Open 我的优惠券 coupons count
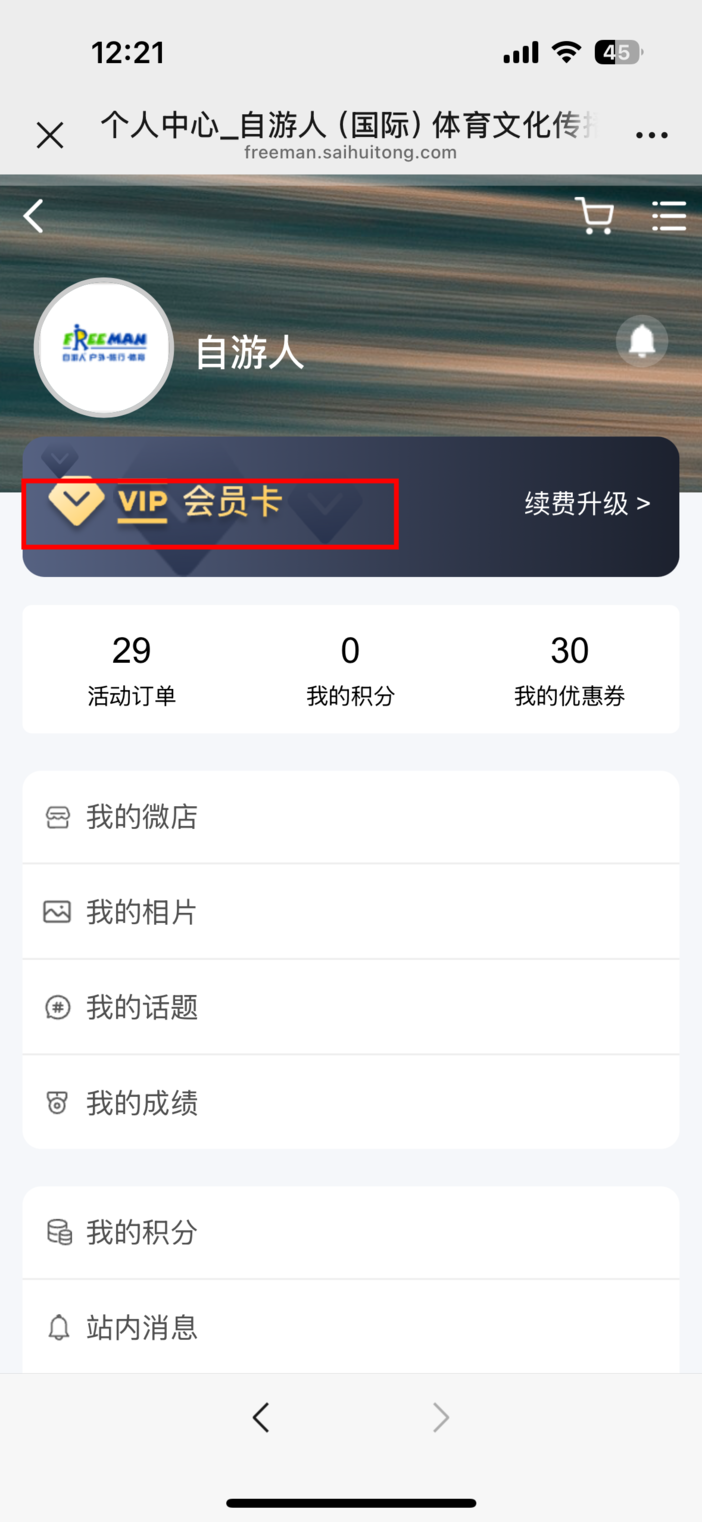 tap(569, 669)
